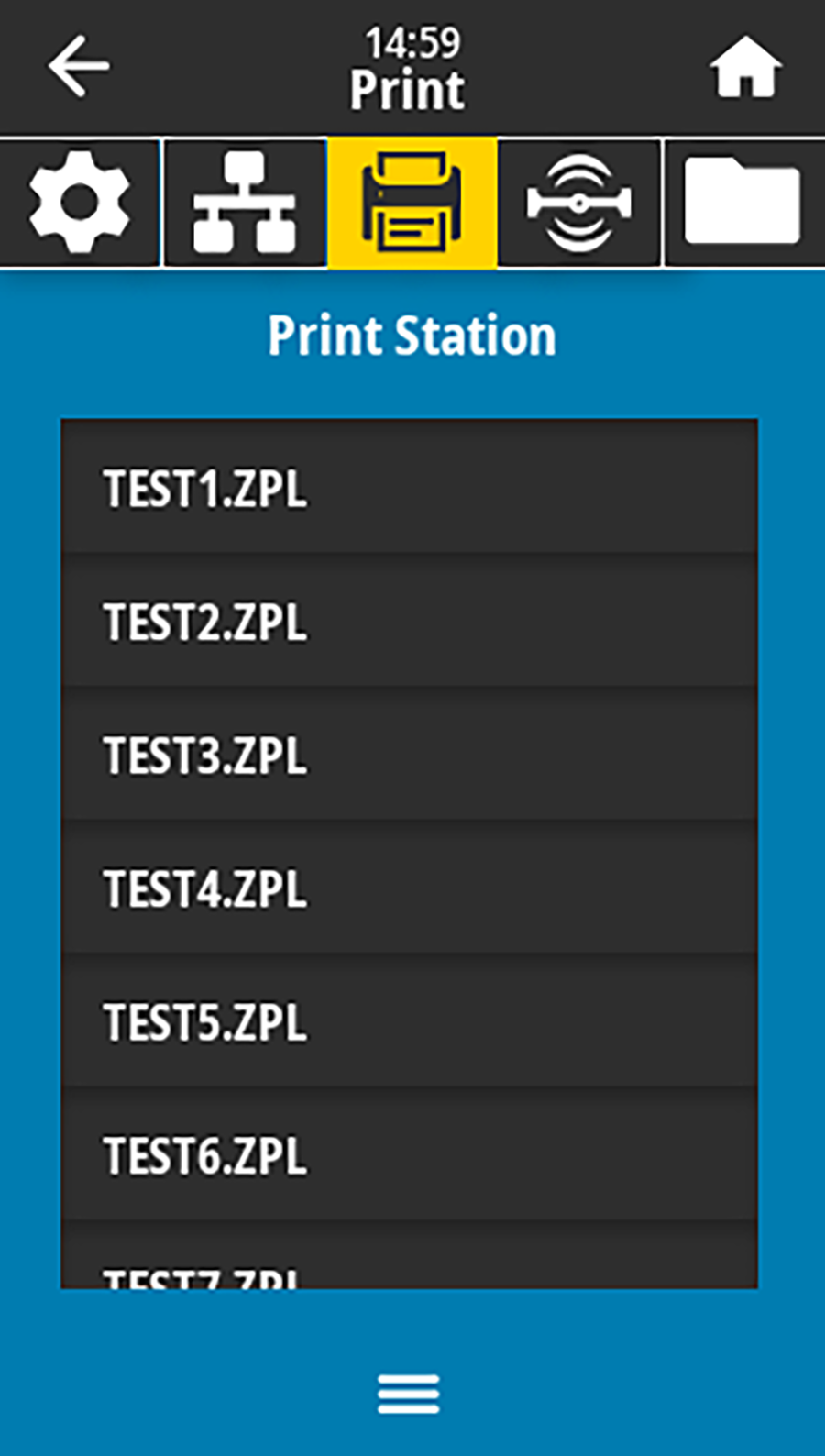Choose TEST2.ZPL from the list
The height and width of the screenshot is (1456, 825).
pos(409,622)
